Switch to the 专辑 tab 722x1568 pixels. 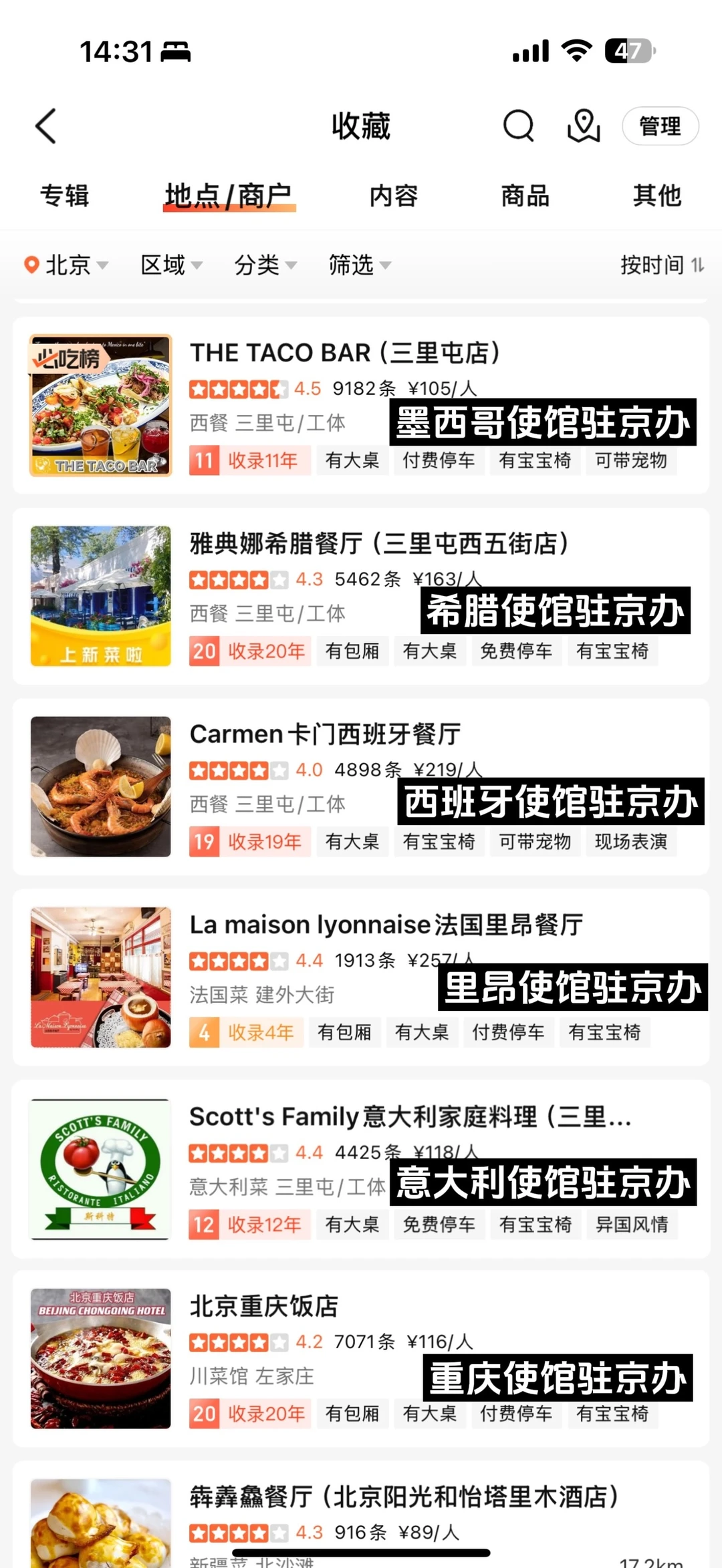click(x=64, y=196)
